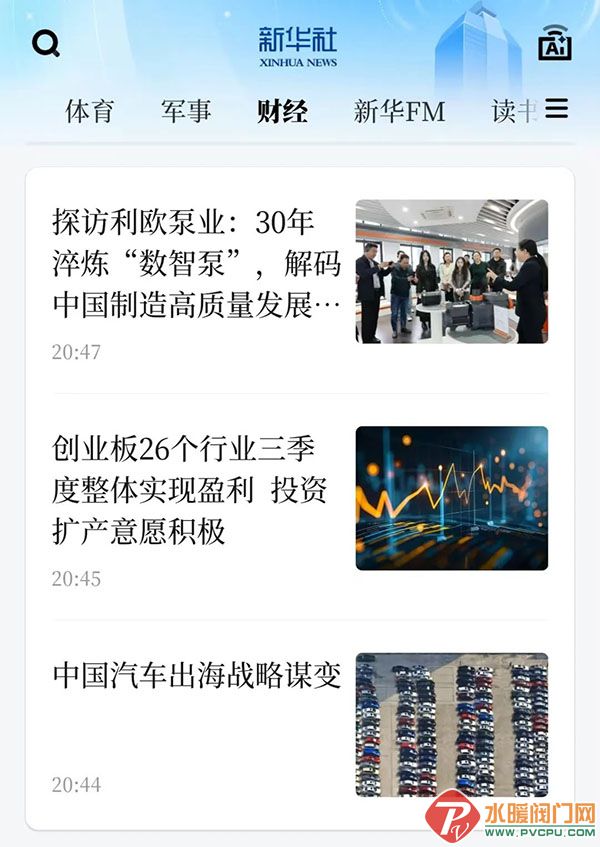
Task: Open the AI assistant icon
Action: [555, 44]
